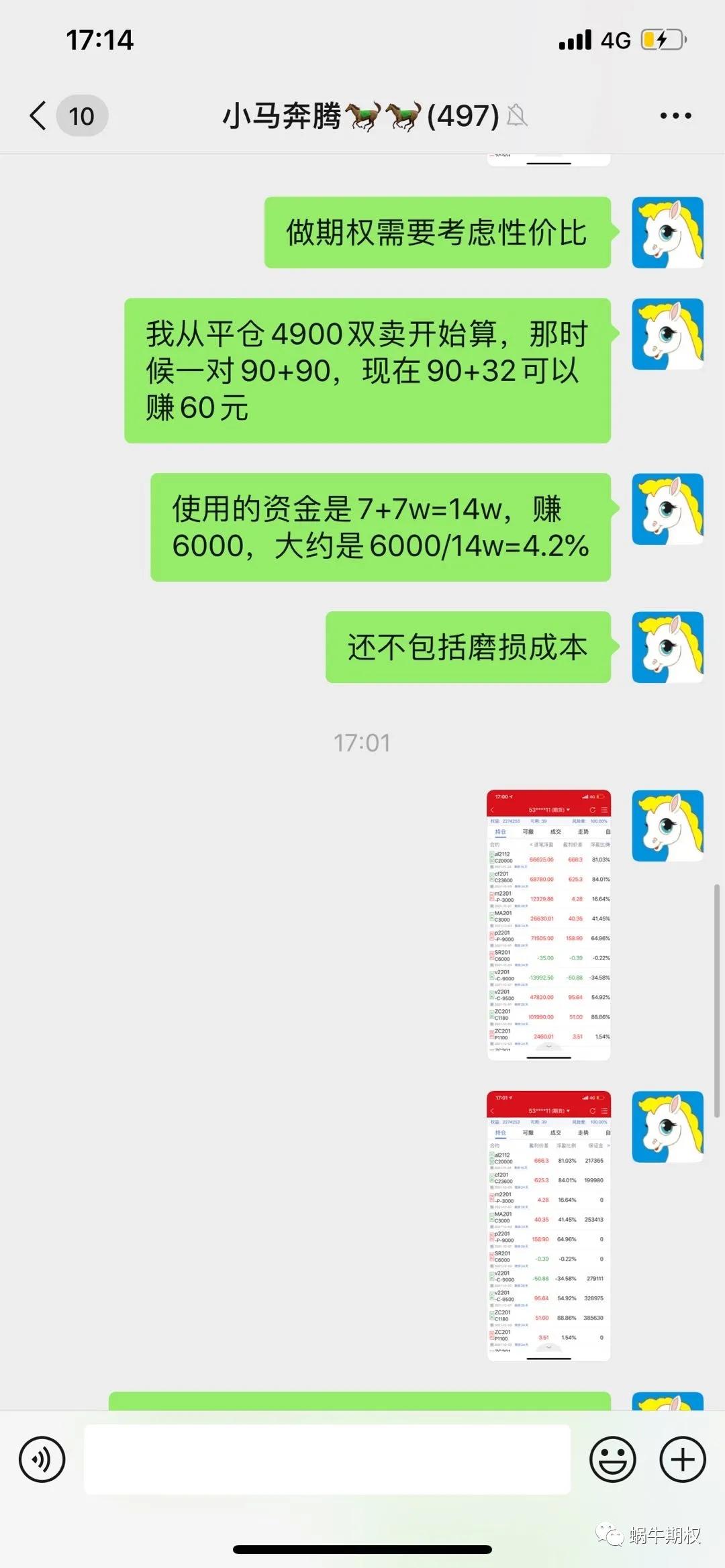Focus the message text field
This screenshot has height=1568, width=725.
(x=327, y=1459)
